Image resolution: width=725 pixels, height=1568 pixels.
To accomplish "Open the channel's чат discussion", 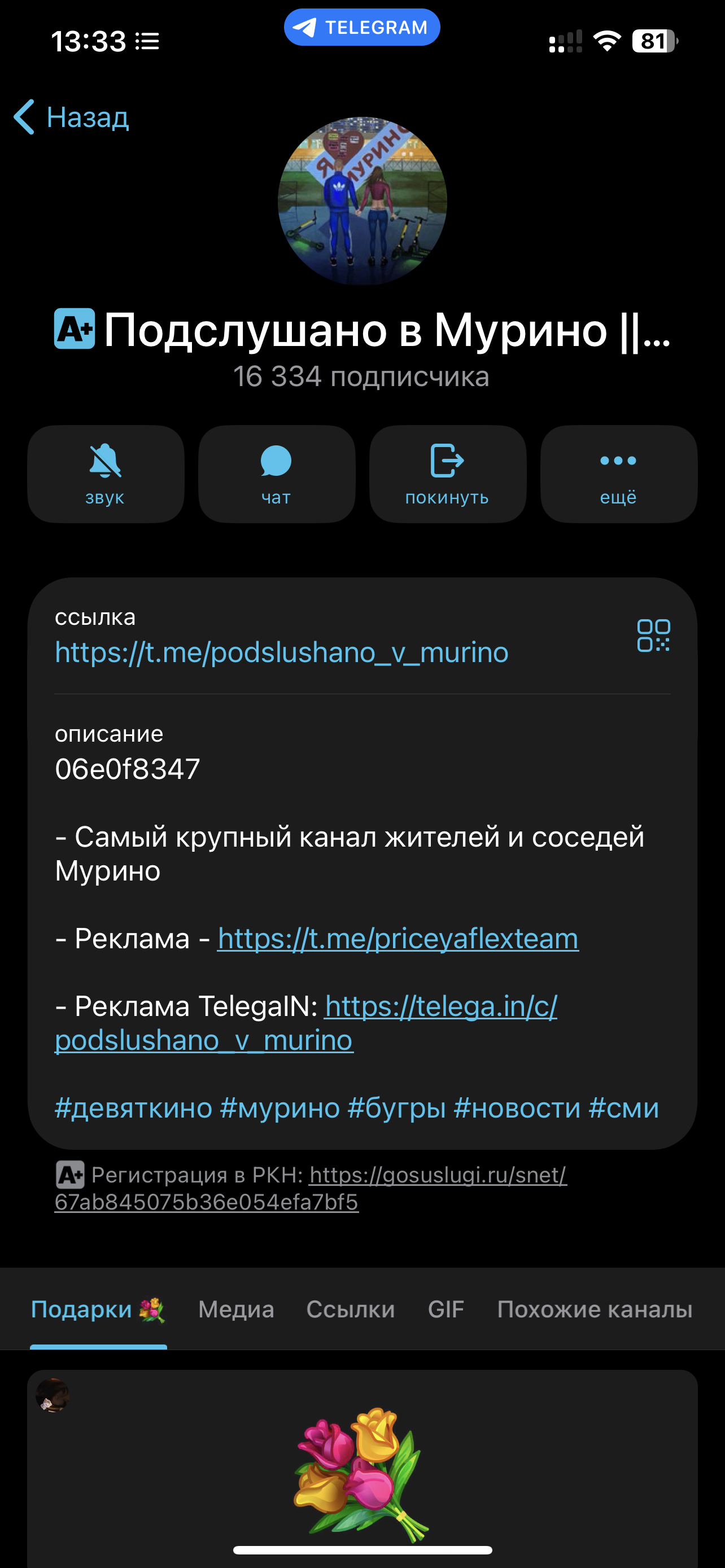I will (x=276, y=474).
